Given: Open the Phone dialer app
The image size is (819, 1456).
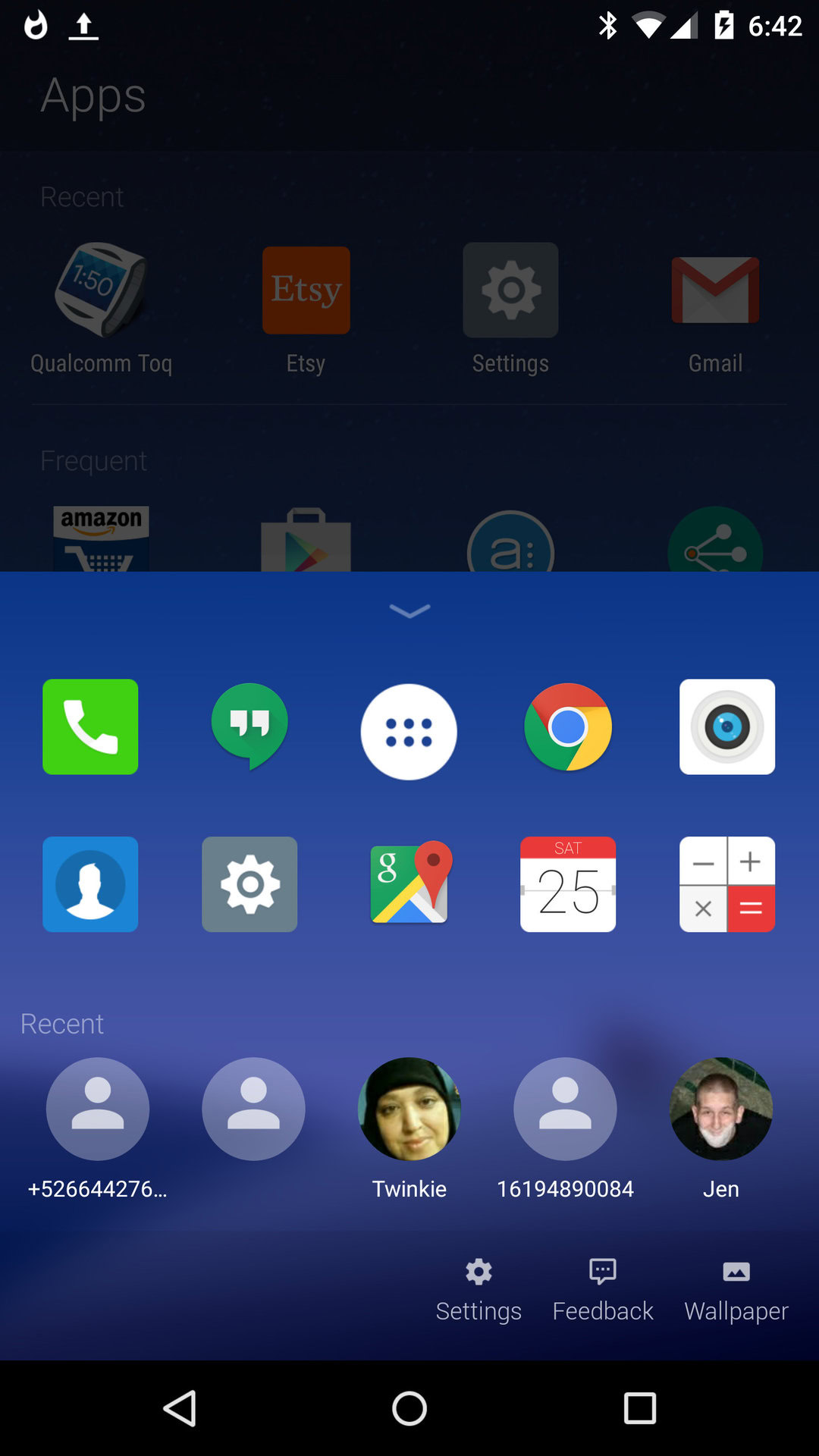Looking at the screenshot, I should coord(90,726).
